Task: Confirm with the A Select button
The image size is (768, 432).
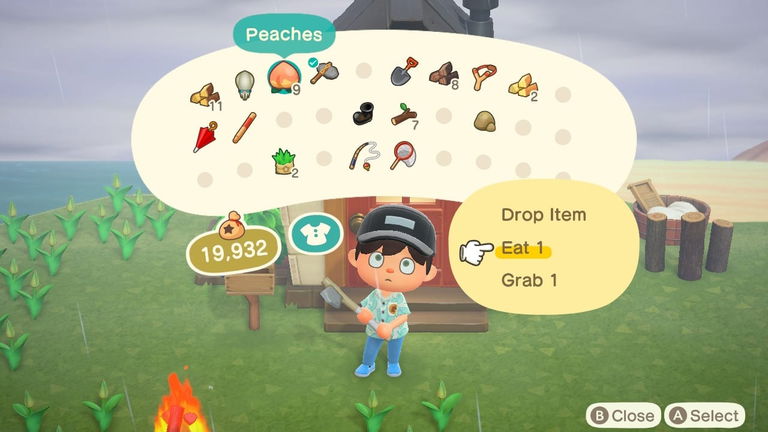Action: pyautogui.click(x=706, y=415)
